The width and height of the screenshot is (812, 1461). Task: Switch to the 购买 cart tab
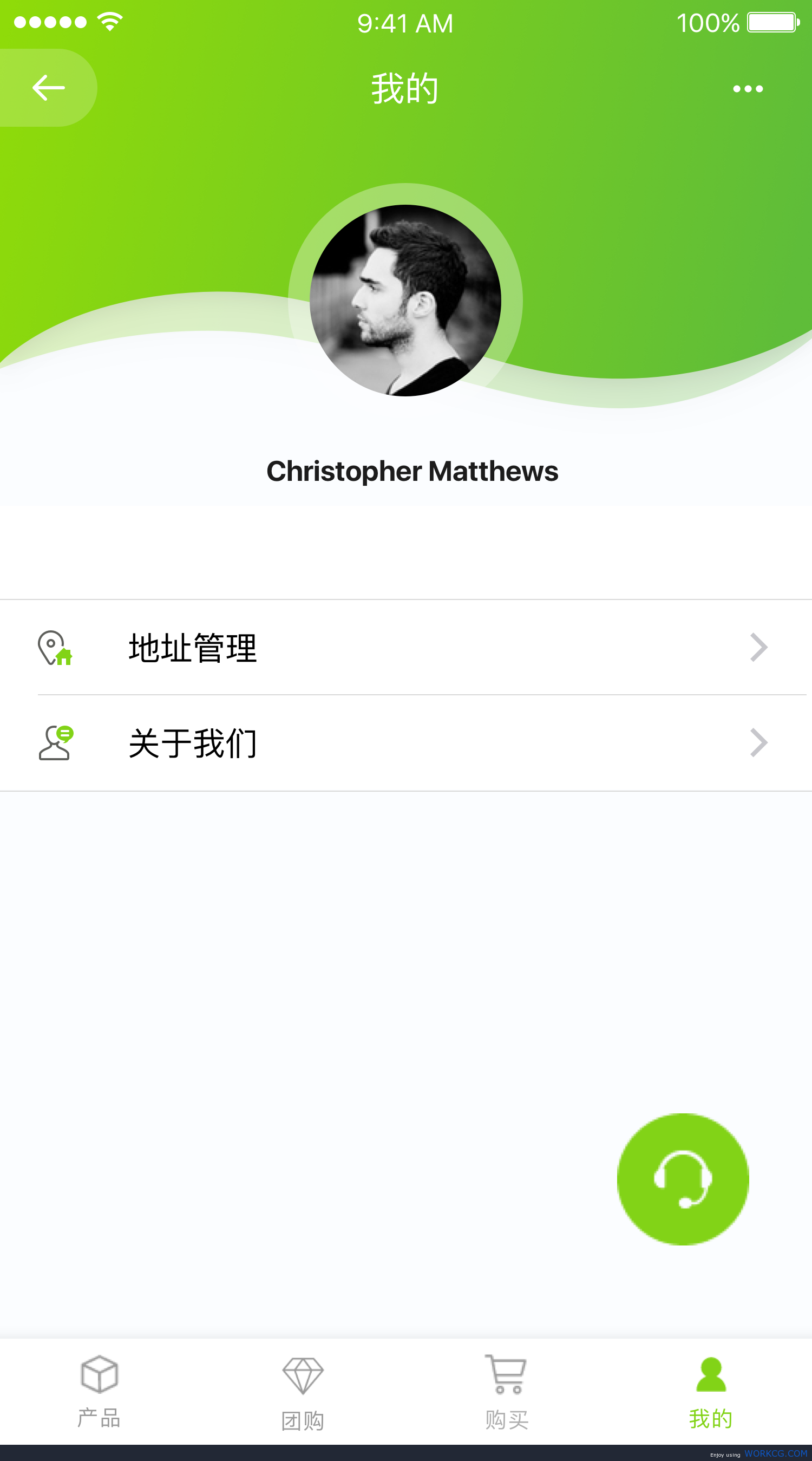506,1392
